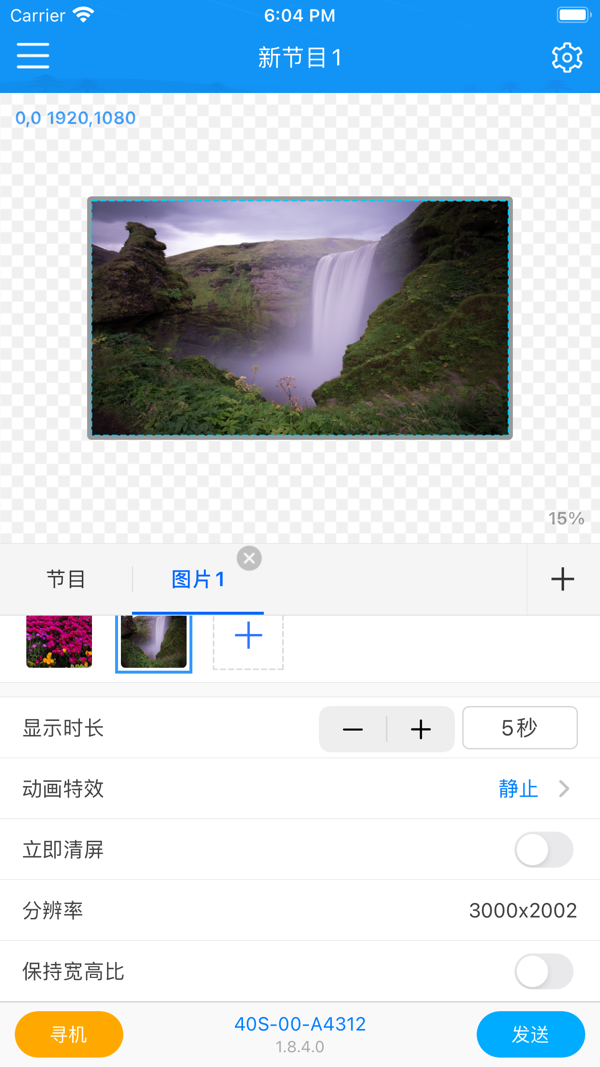Edit the 5秒 duration field
This screenshot has width=600, height=1067.
point(519,728)
